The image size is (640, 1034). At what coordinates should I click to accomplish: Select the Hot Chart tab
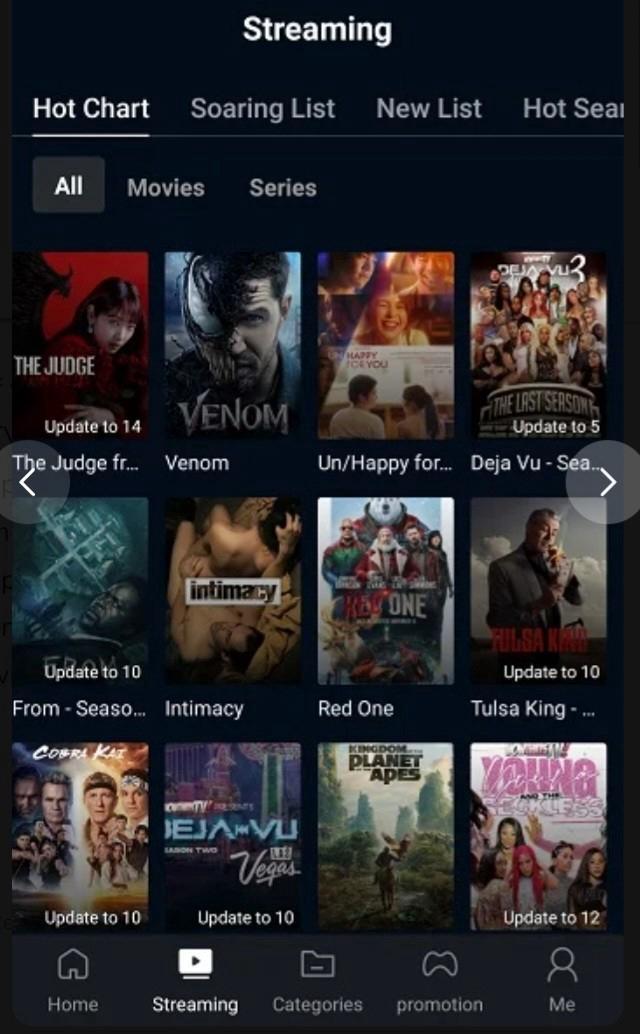coord(91,108)
